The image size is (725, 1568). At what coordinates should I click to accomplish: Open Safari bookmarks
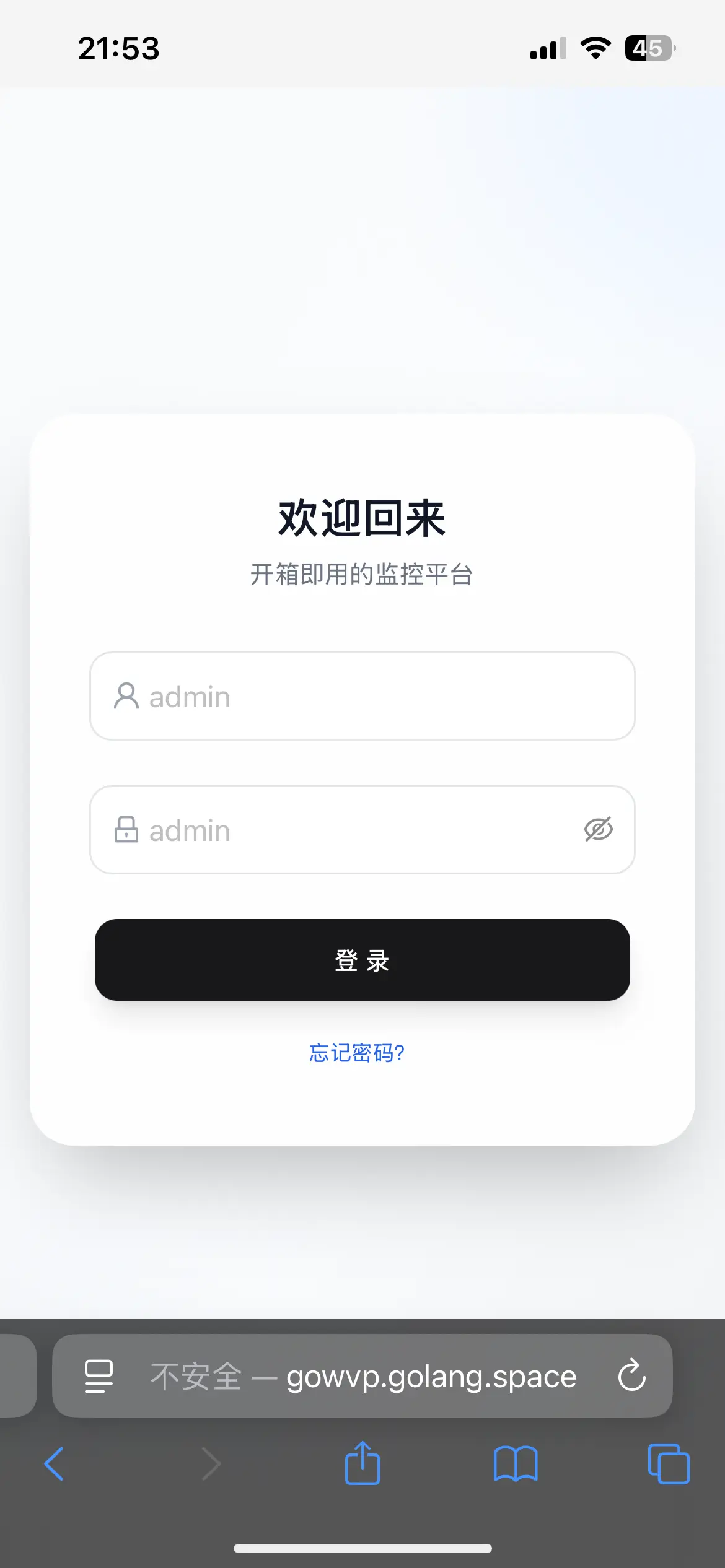point(516,1465)
